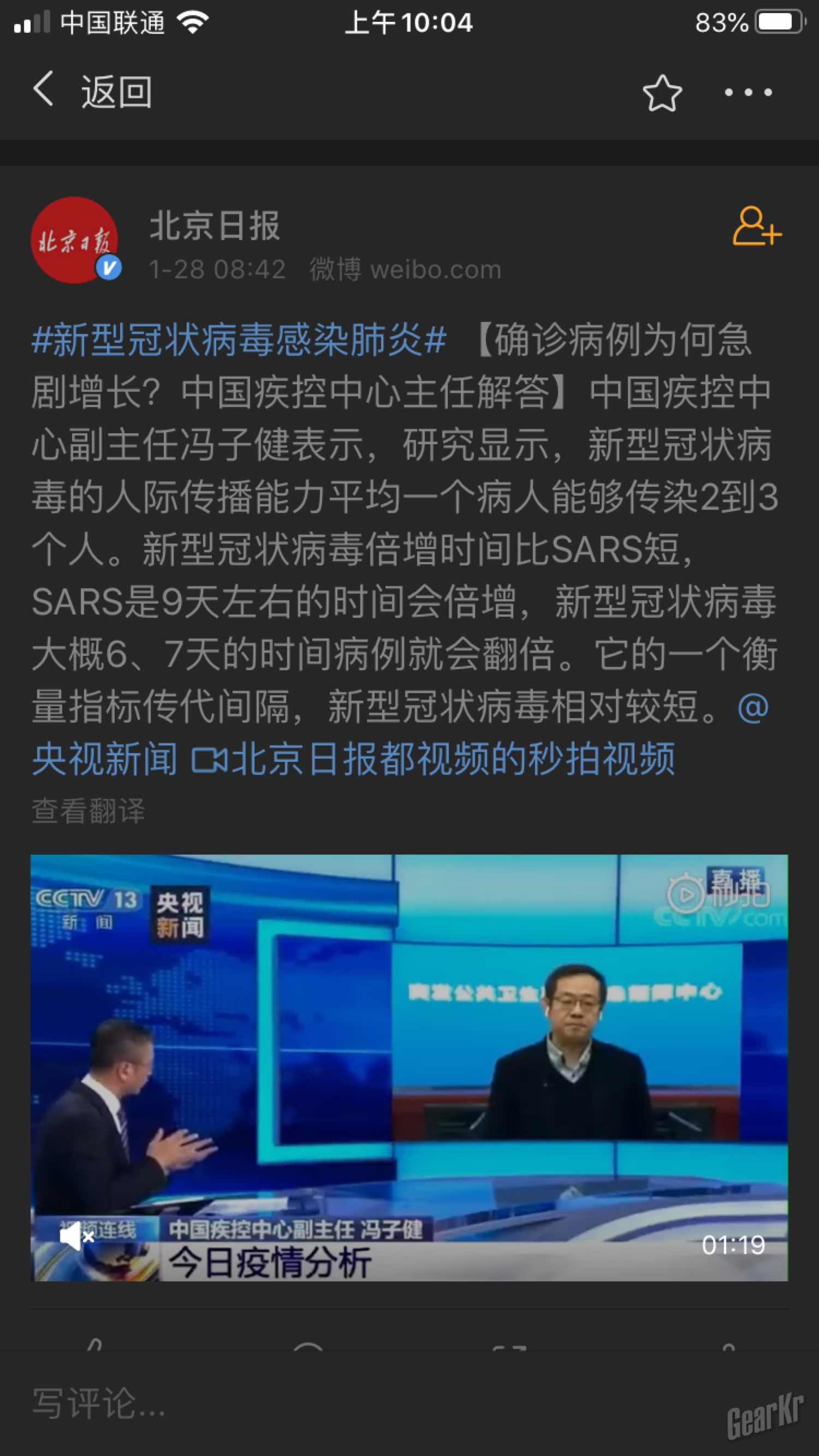Image resolution: width=819 pixels, height=1456 pixels.
Task: Tap 查看翻译 to view translation
Action: click(x=88, y=810)
